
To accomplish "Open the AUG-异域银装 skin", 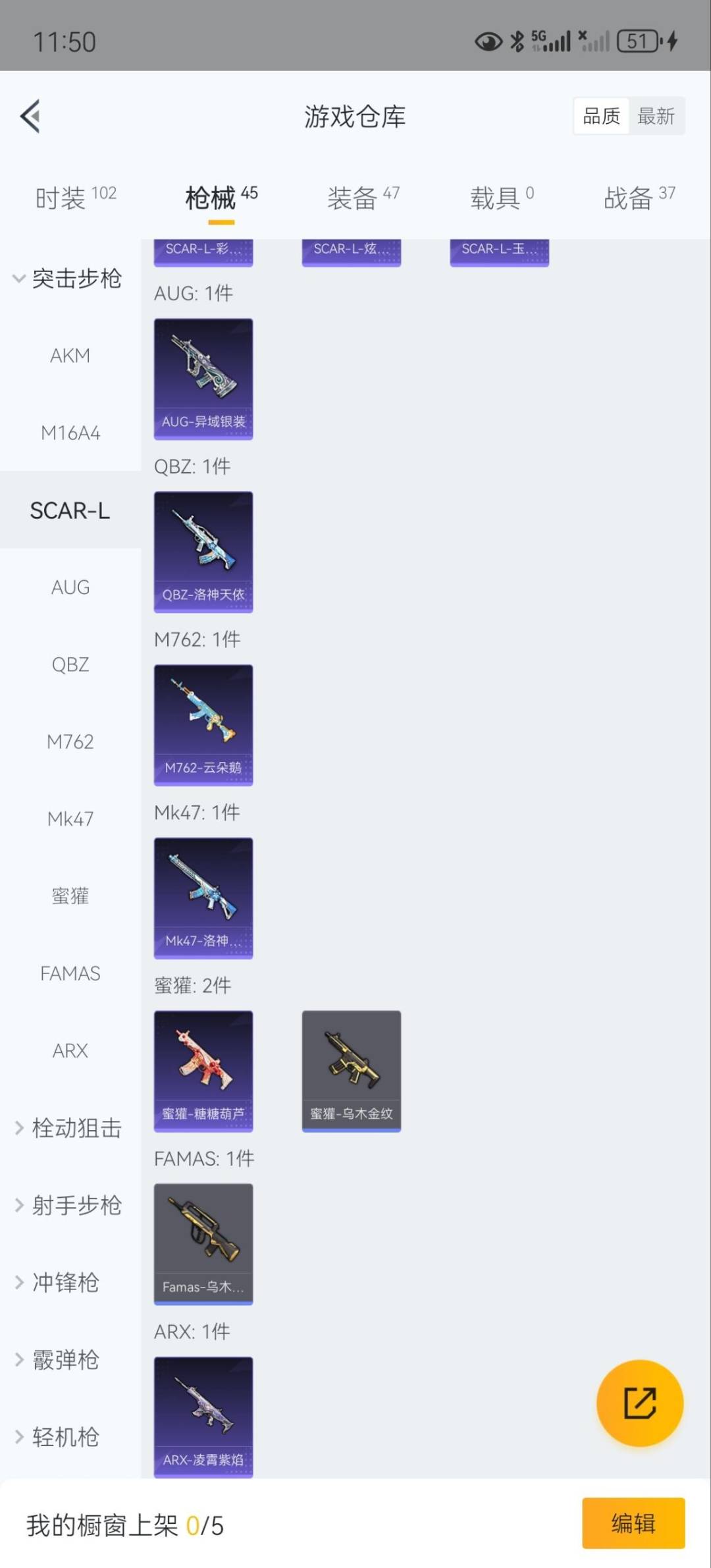I will click(x=203, y=379).
